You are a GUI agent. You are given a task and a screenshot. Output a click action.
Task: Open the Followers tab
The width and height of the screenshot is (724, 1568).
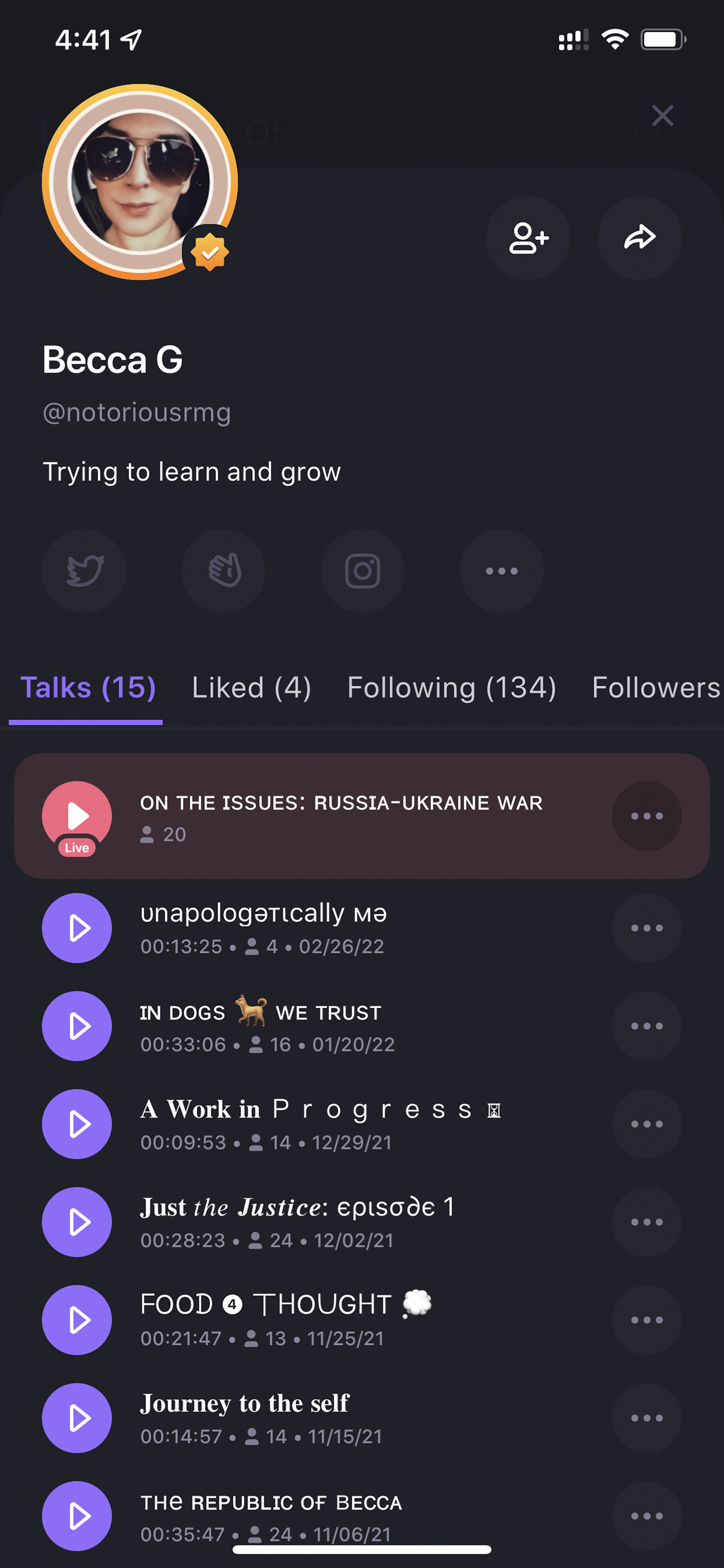(x=657, y=688)
